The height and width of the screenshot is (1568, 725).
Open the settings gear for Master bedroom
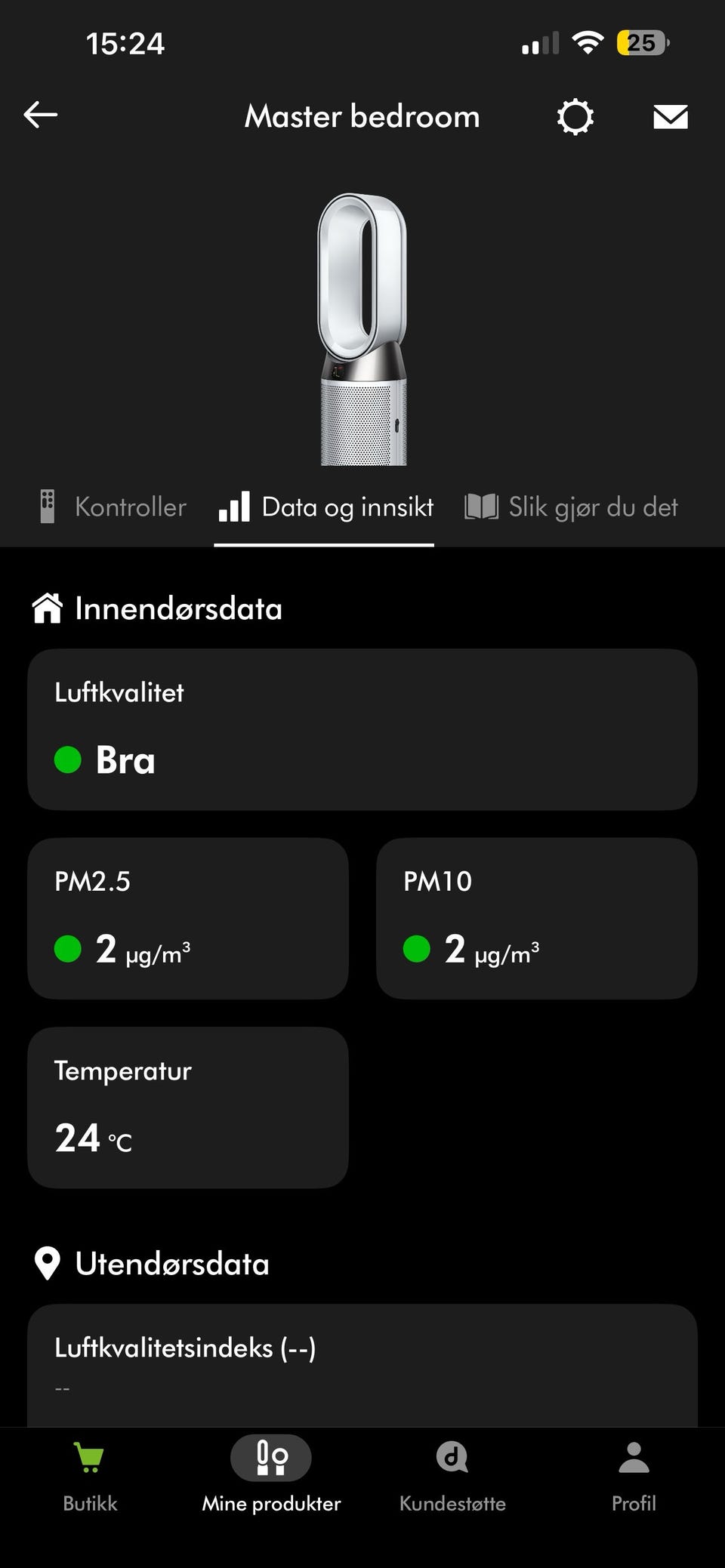click(x=575, y=117)
